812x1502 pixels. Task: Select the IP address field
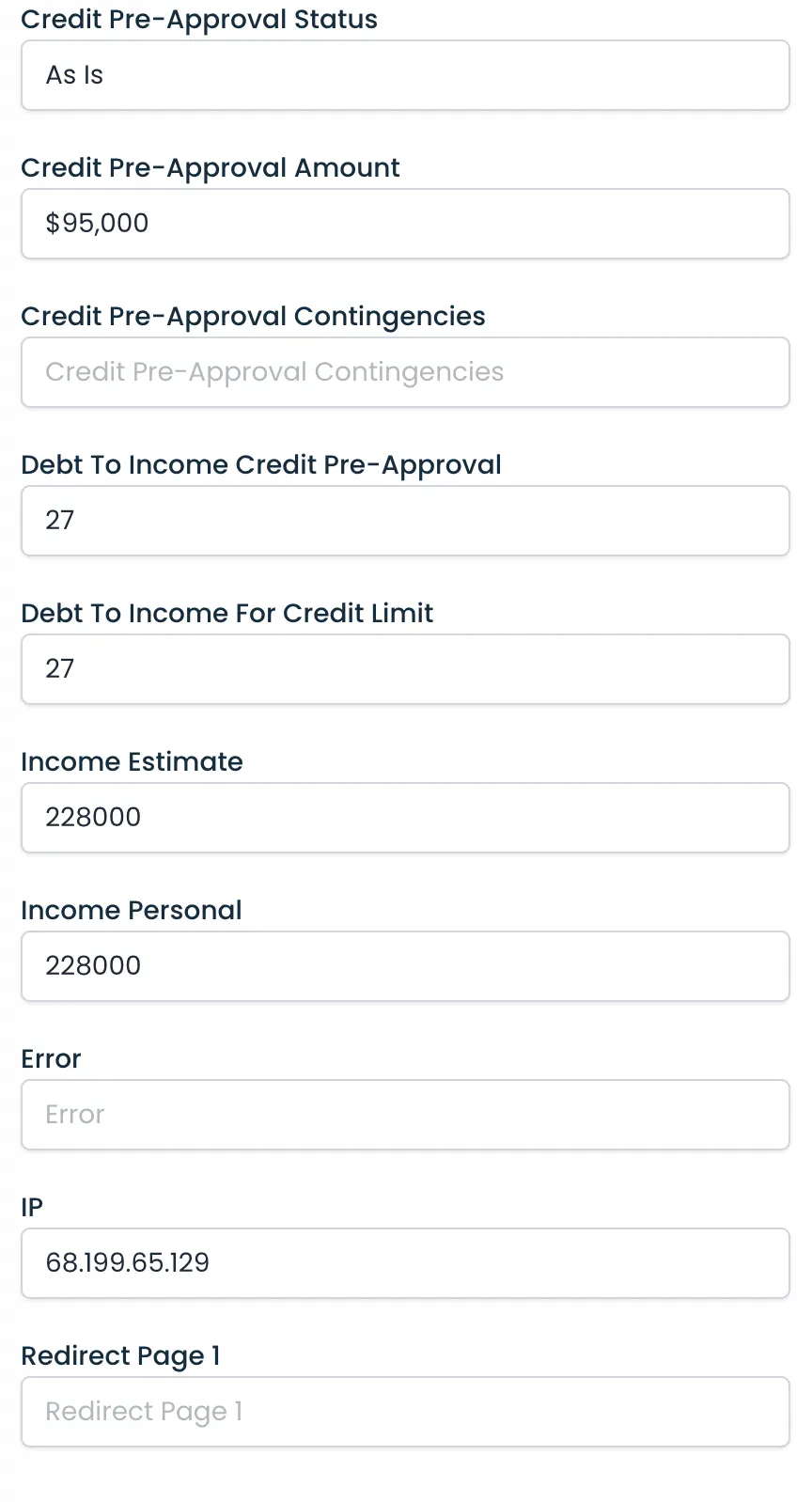pos(405,1263)
